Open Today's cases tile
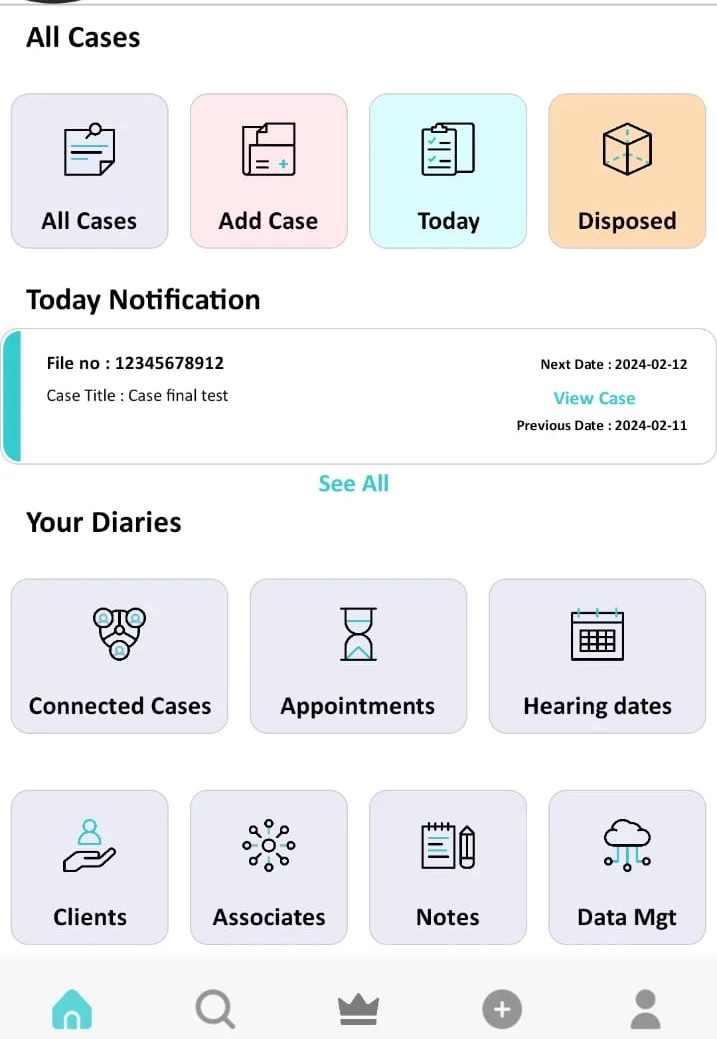Viewport: 717px width, 1039px height. point(447,171)
